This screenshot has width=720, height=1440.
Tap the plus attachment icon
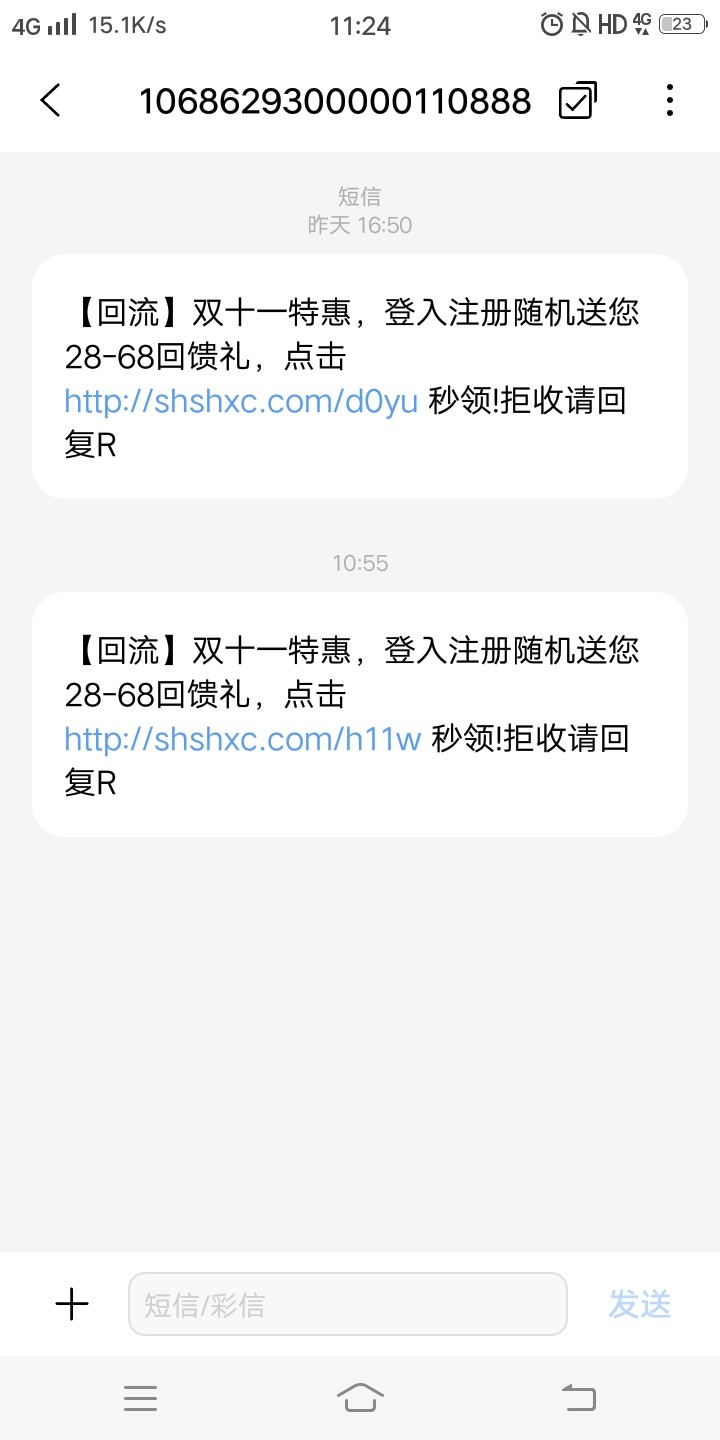point(72,1304)
